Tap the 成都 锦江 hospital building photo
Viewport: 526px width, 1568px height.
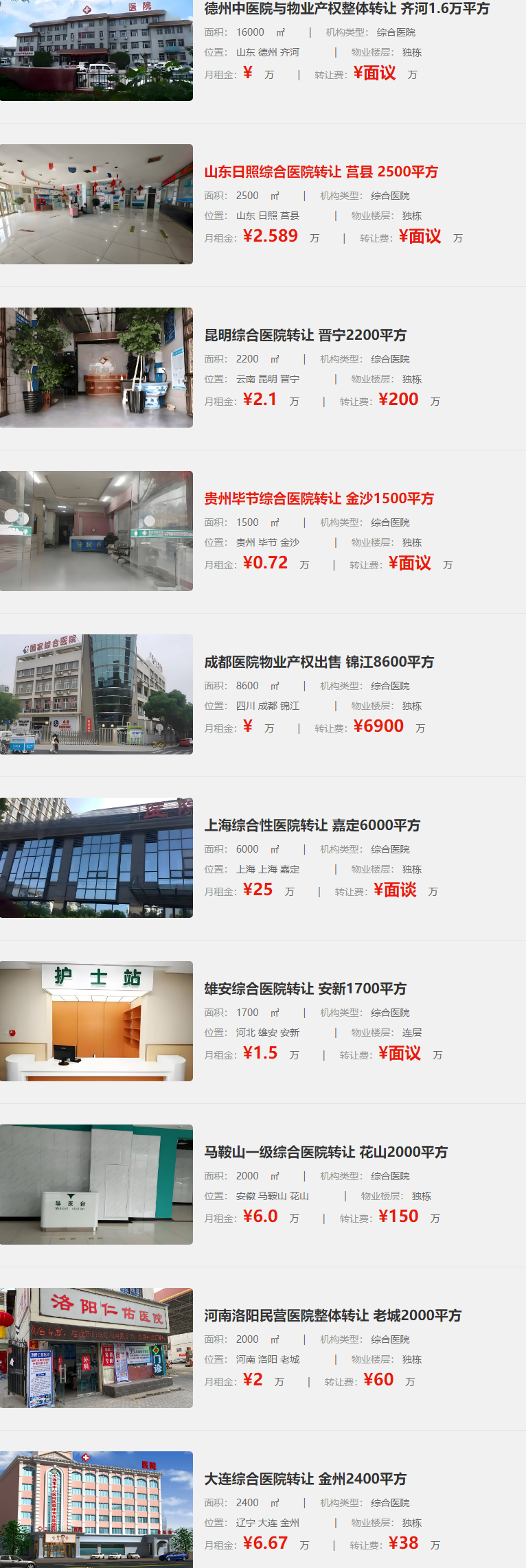coord(96,694)
